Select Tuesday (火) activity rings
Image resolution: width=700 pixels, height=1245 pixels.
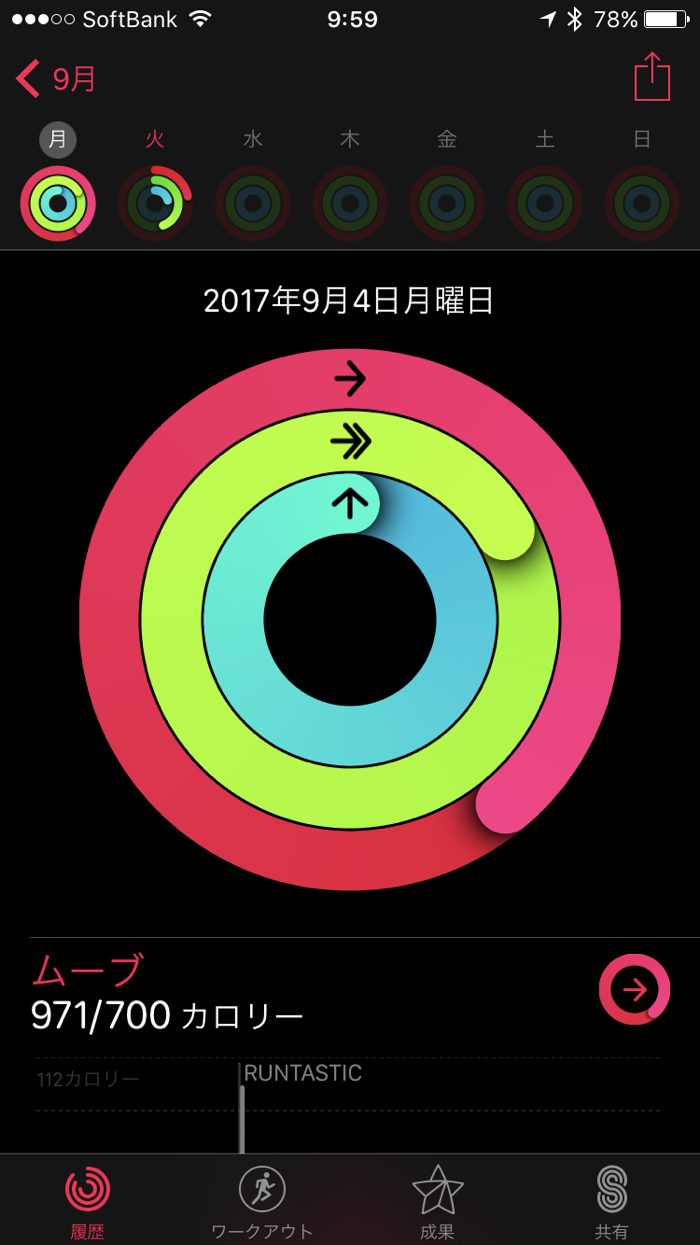point(155,203)
